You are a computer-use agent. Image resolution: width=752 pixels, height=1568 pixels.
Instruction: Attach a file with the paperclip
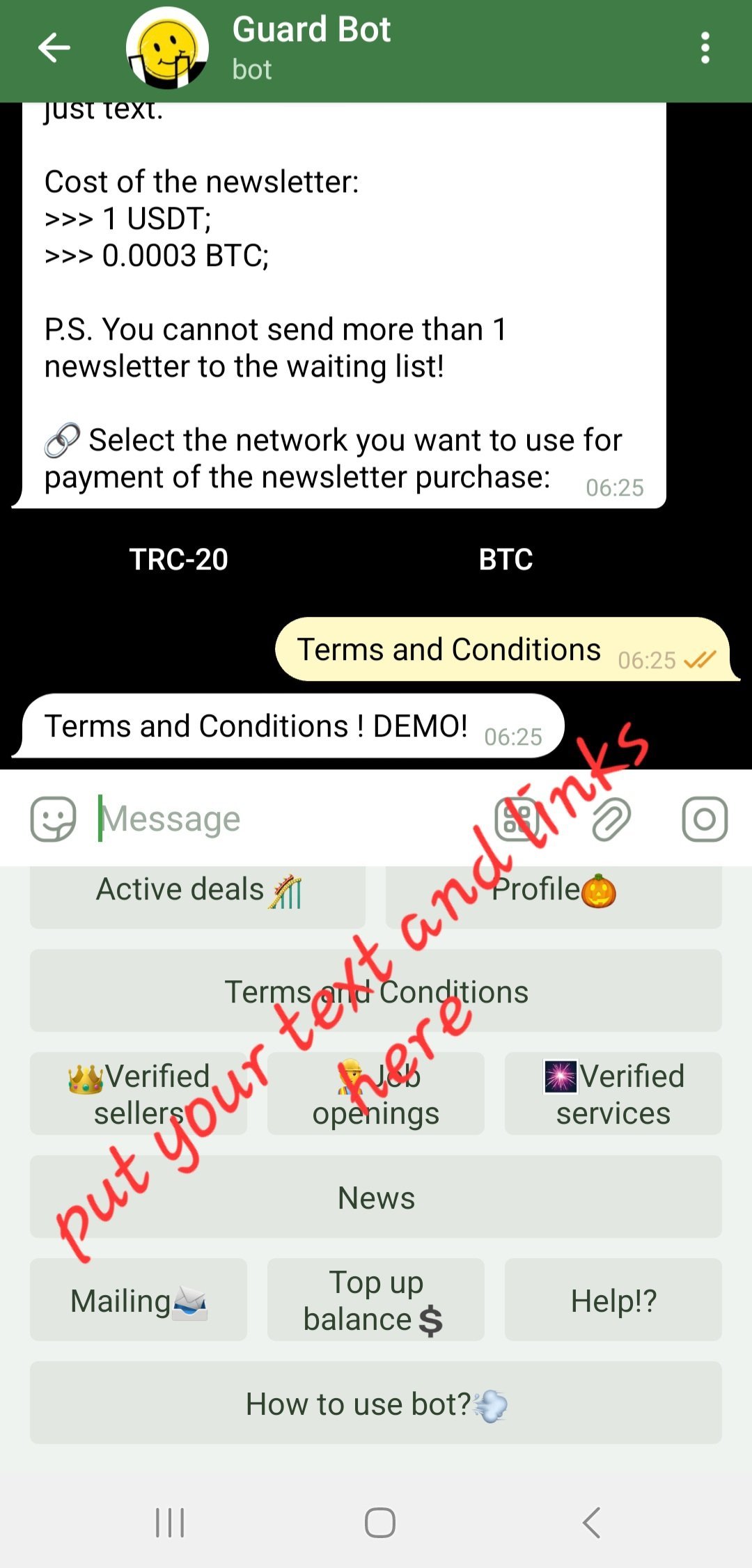point(611,819)
